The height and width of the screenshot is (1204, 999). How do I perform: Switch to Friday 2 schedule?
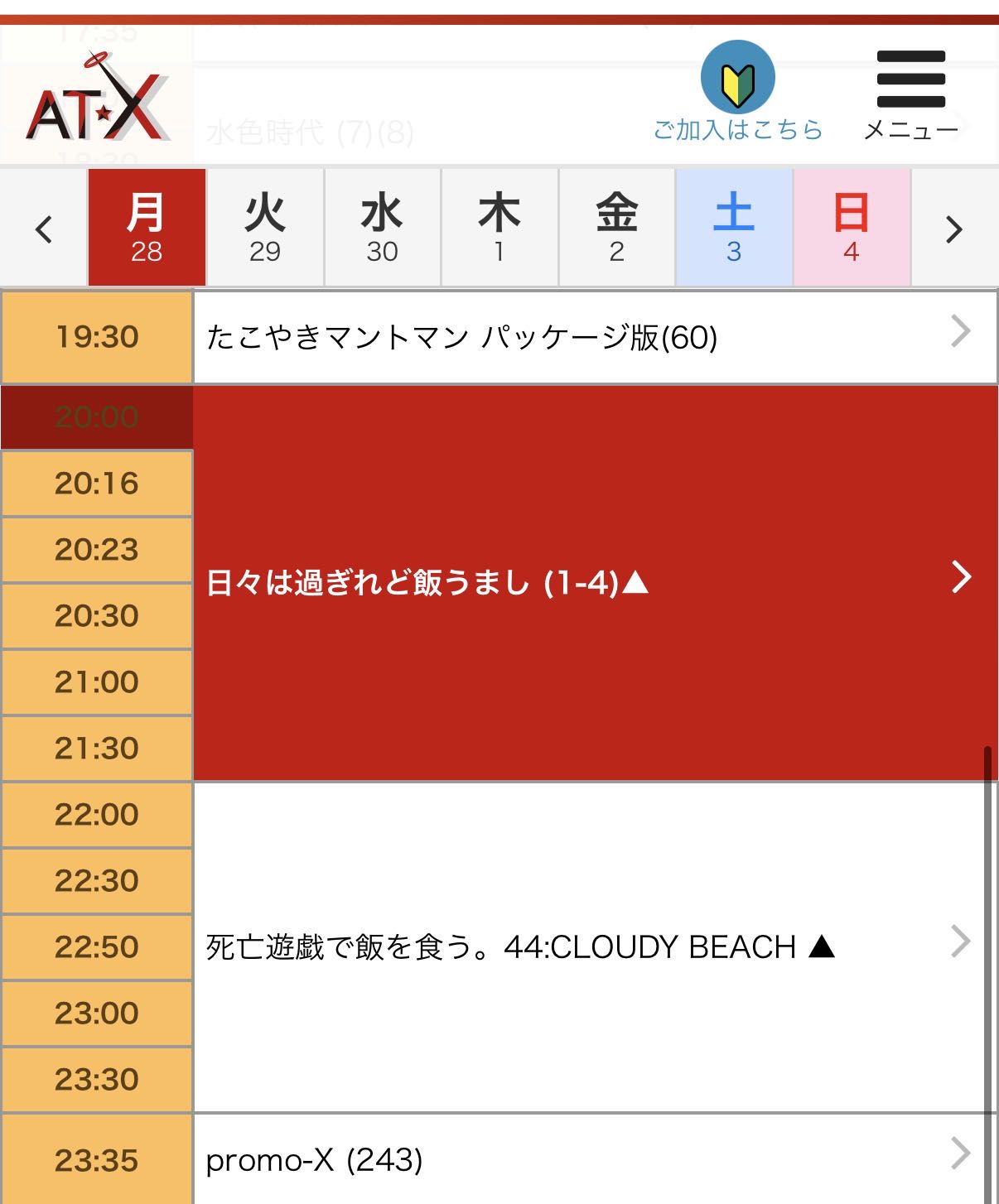[617, 228]
